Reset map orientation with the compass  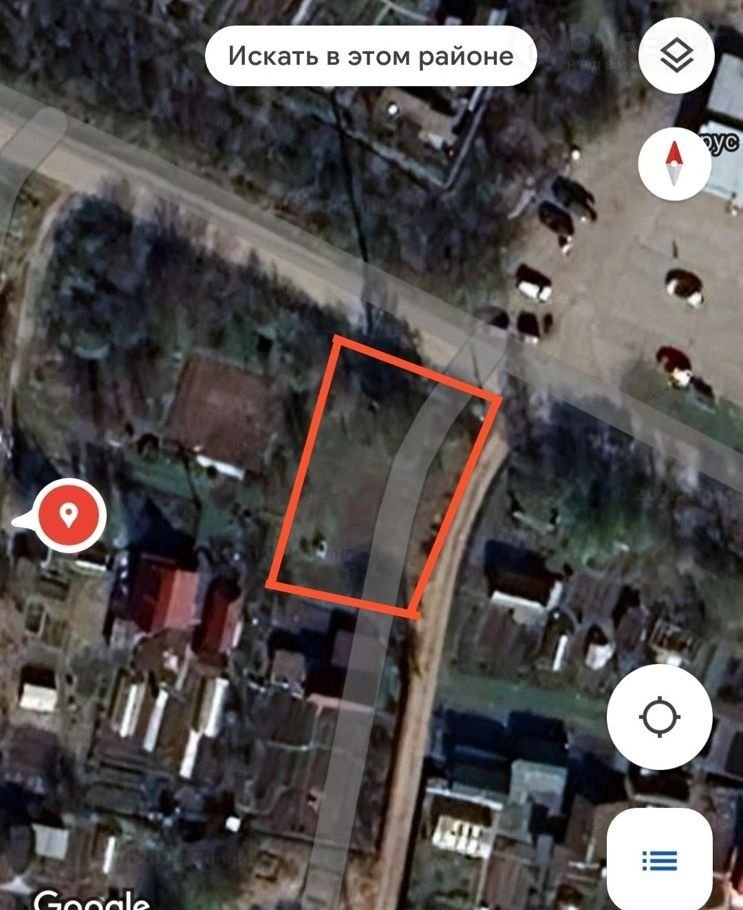[x=675, y=162]
